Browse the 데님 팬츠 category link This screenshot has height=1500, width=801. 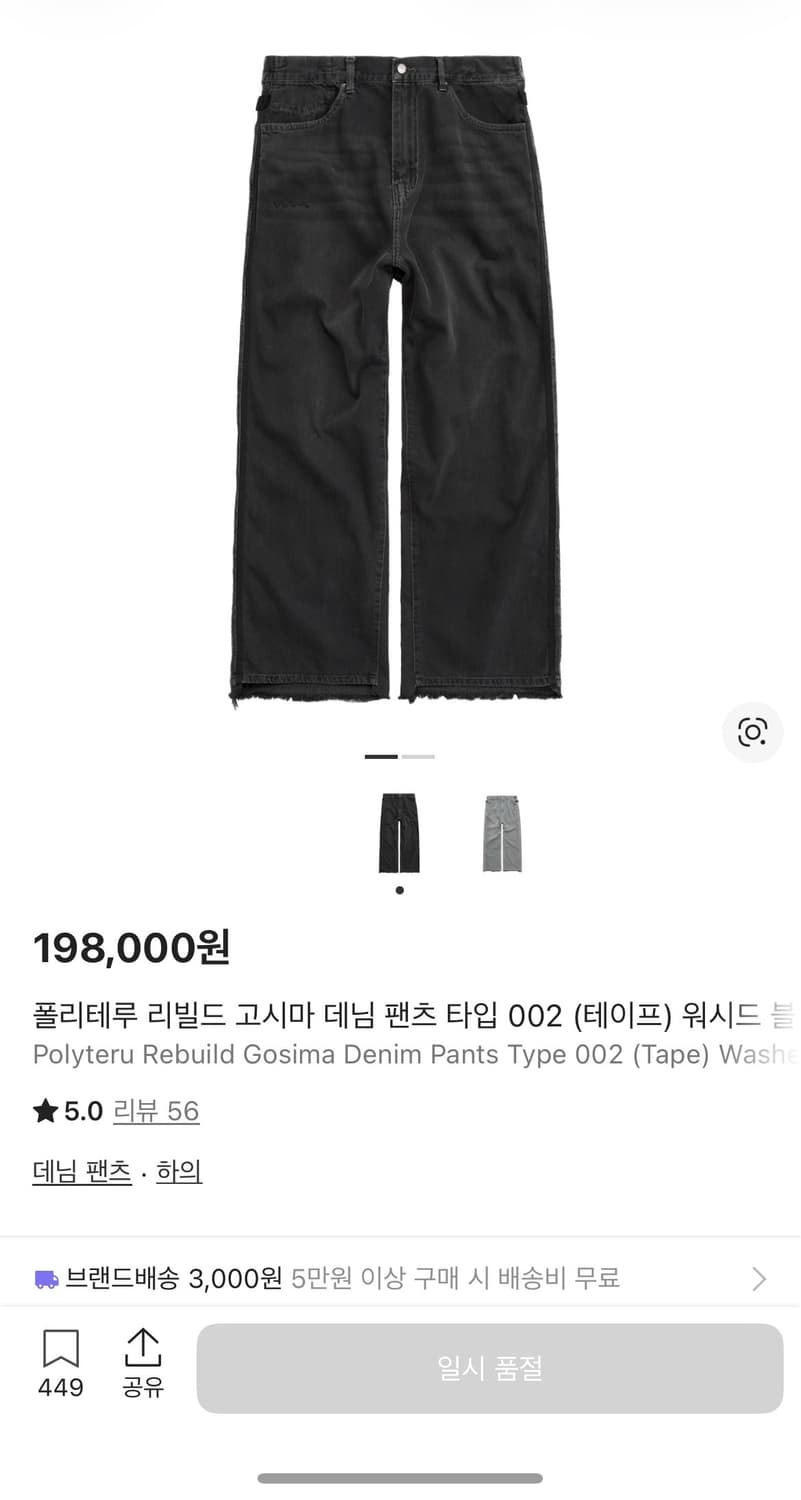pyautogui.click(x=81, y=1172)
